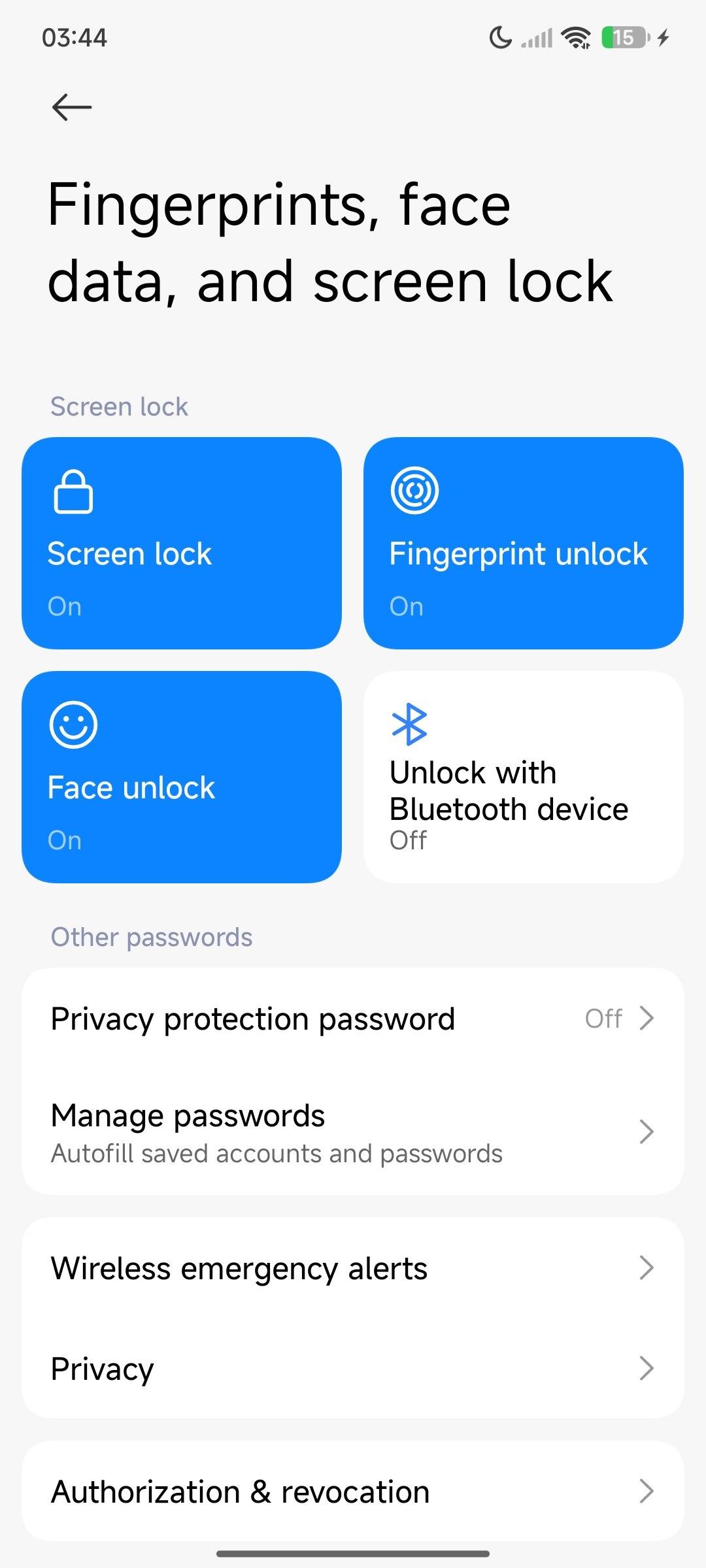The height and width of the screenshot is (1568, 706).
Task: Open the Privacy row
Action: pos(353,1368)
